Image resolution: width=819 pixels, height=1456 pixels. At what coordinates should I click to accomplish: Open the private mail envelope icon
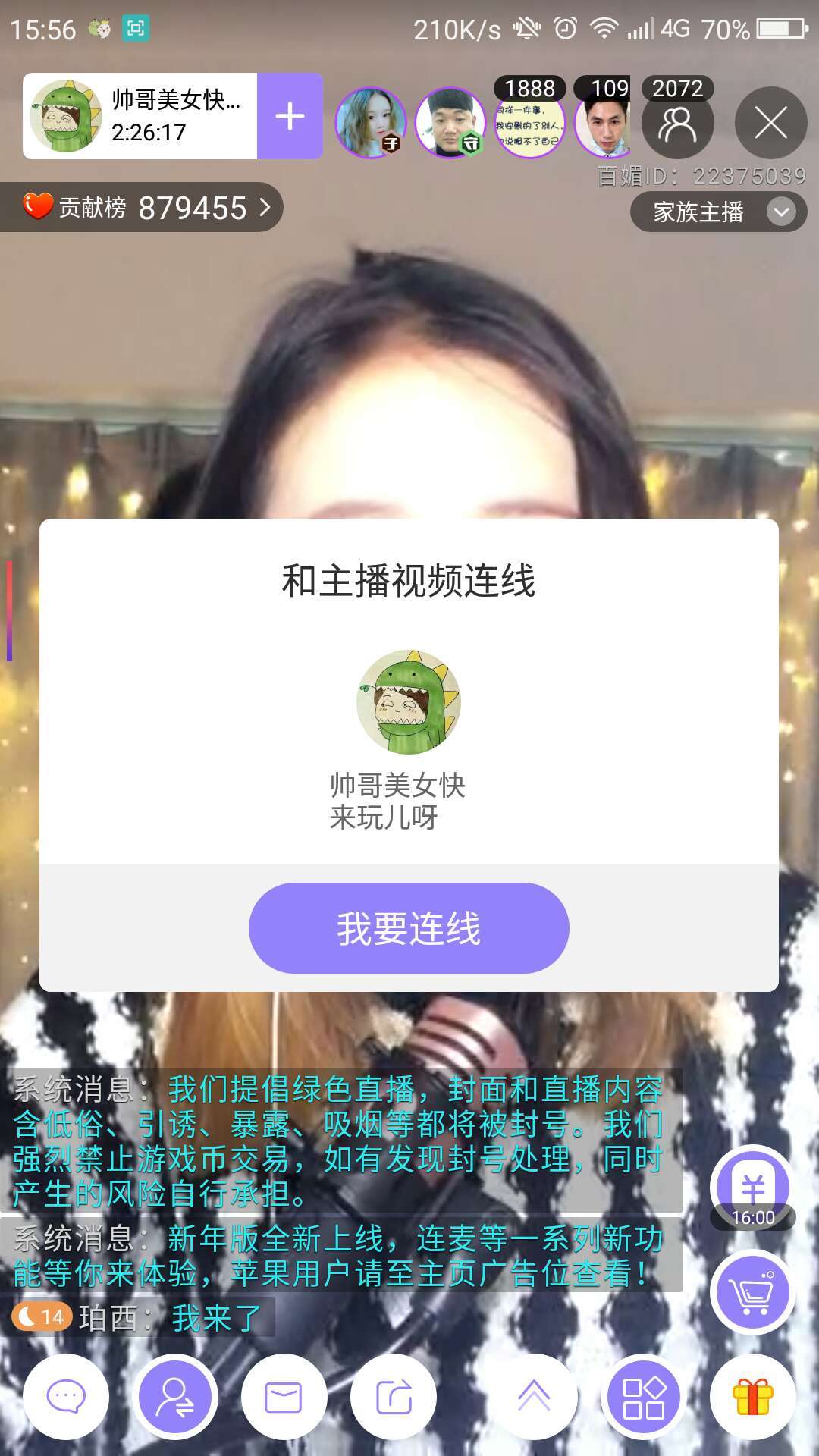pyautogui.click(x=284, y=1396)
